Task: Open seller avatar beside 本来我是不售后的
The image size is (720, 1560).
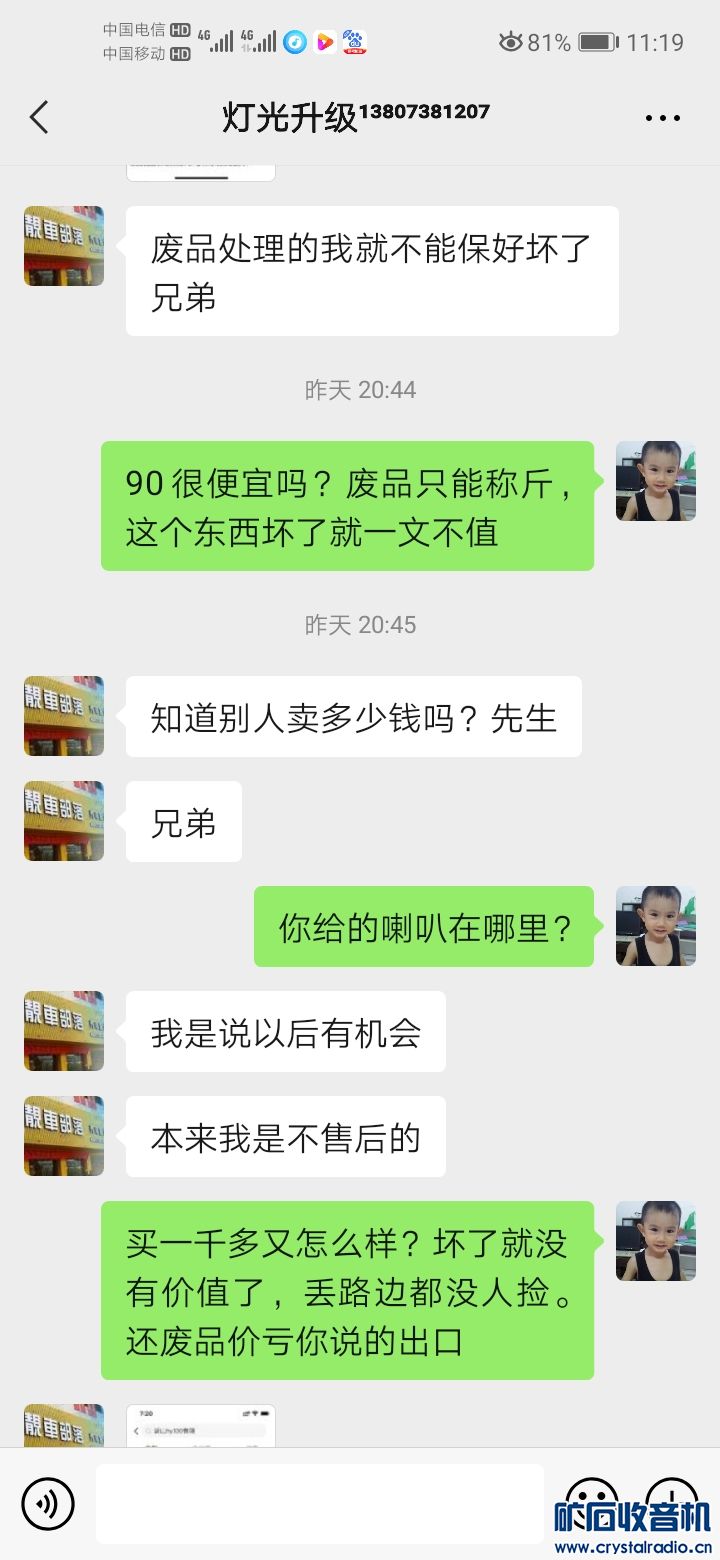Action: point(64,1136)
